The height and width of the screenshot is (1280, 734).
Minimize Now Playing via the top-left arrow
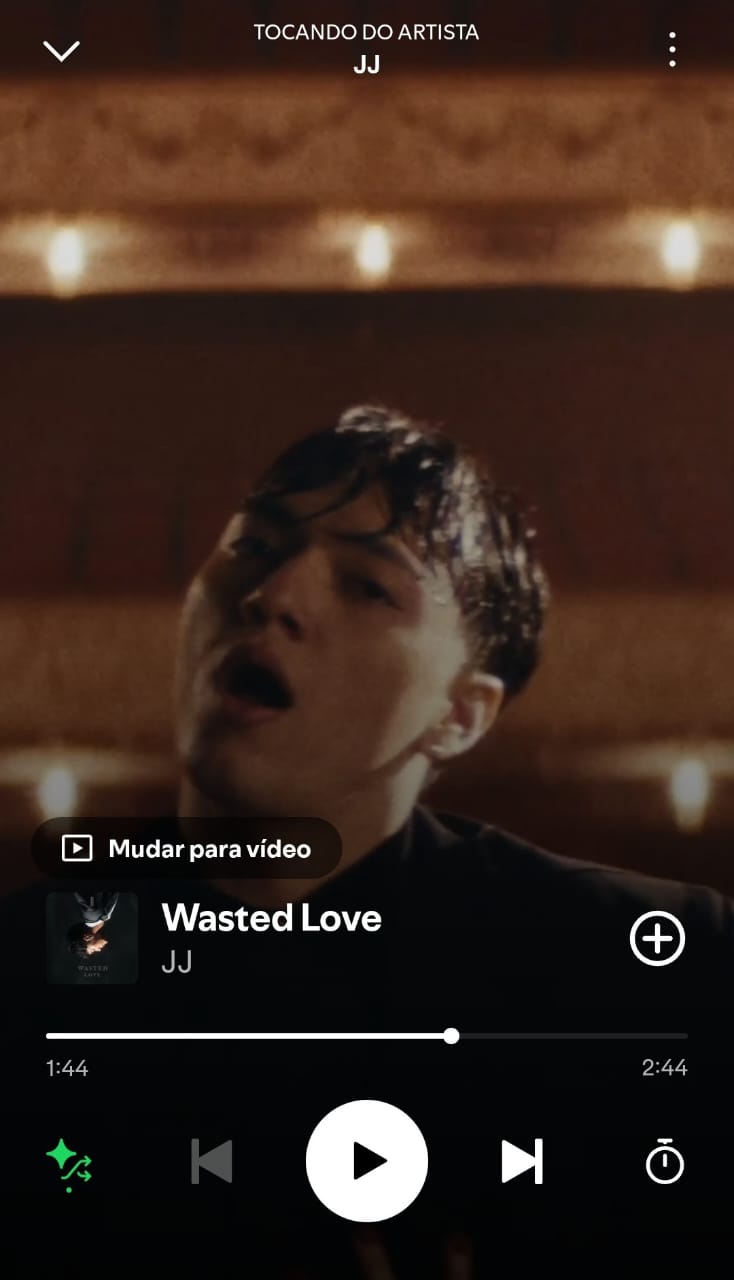point(62,49)
